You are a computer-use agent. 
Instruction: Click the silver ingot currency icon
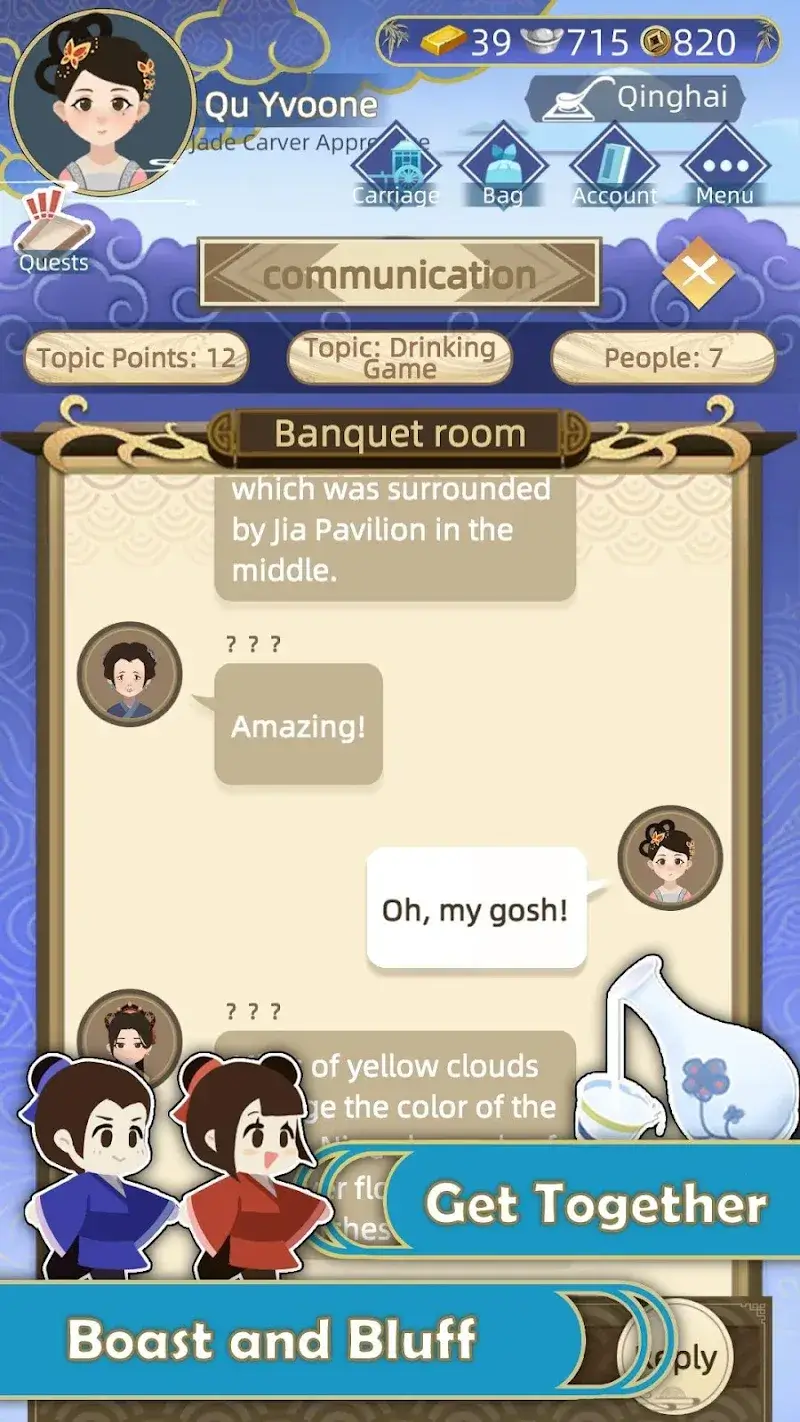pyautogui.click(x=543, y=43)
